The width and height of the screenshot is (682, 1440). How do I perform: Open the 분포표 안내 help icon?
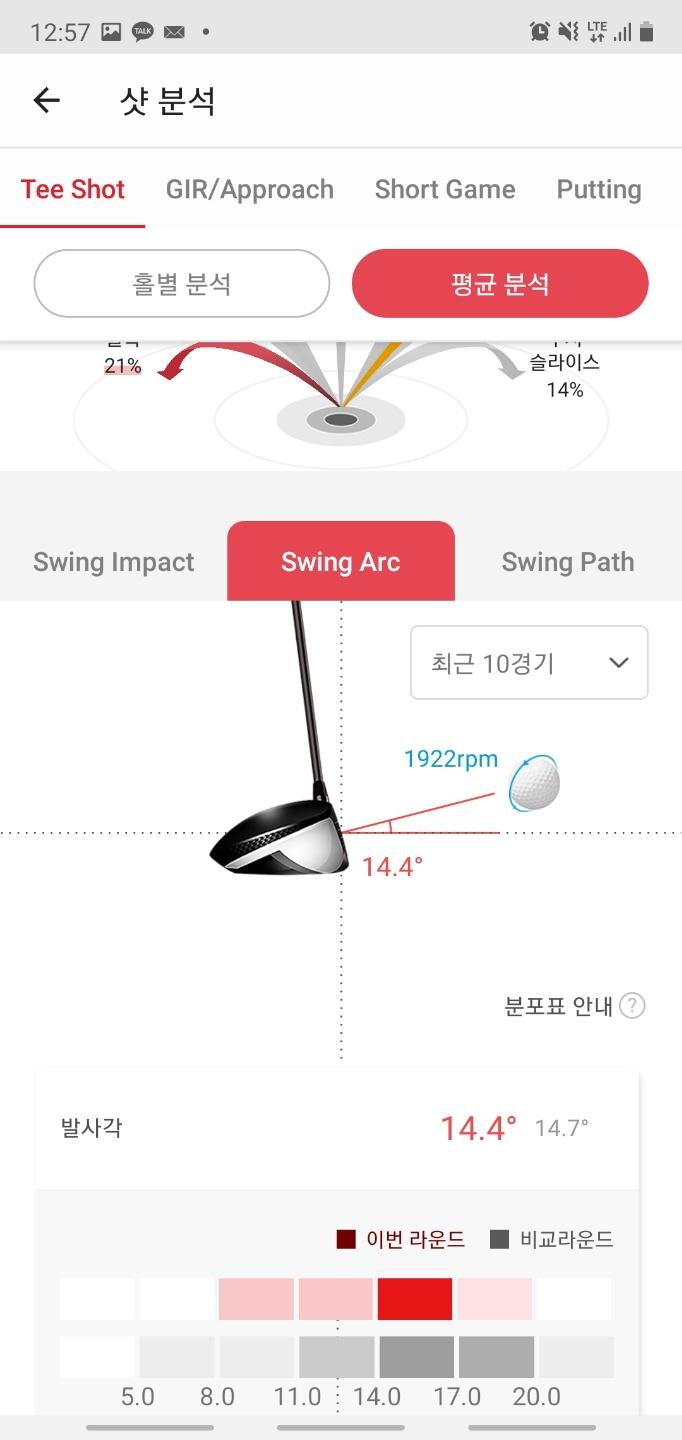click(631, 1006)
